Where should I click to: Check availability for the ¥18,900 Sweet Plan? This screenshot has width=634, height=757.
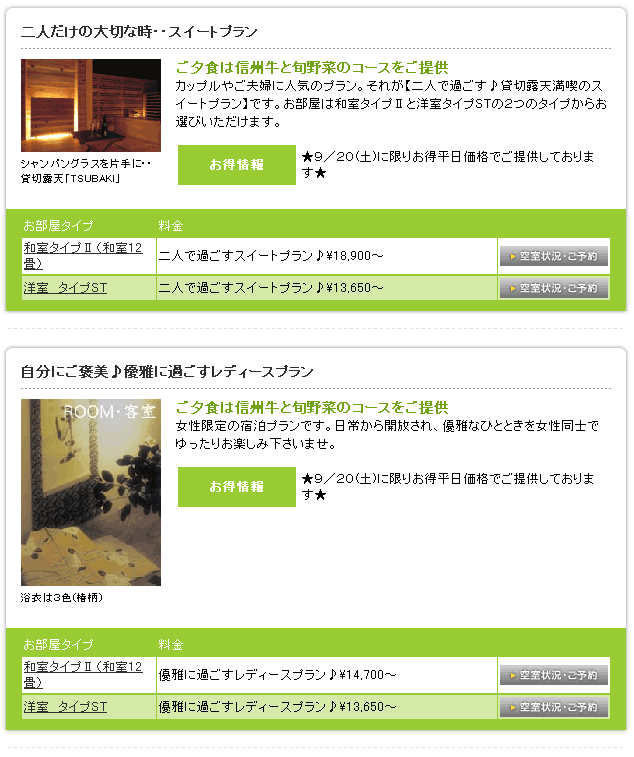(553, 256)
